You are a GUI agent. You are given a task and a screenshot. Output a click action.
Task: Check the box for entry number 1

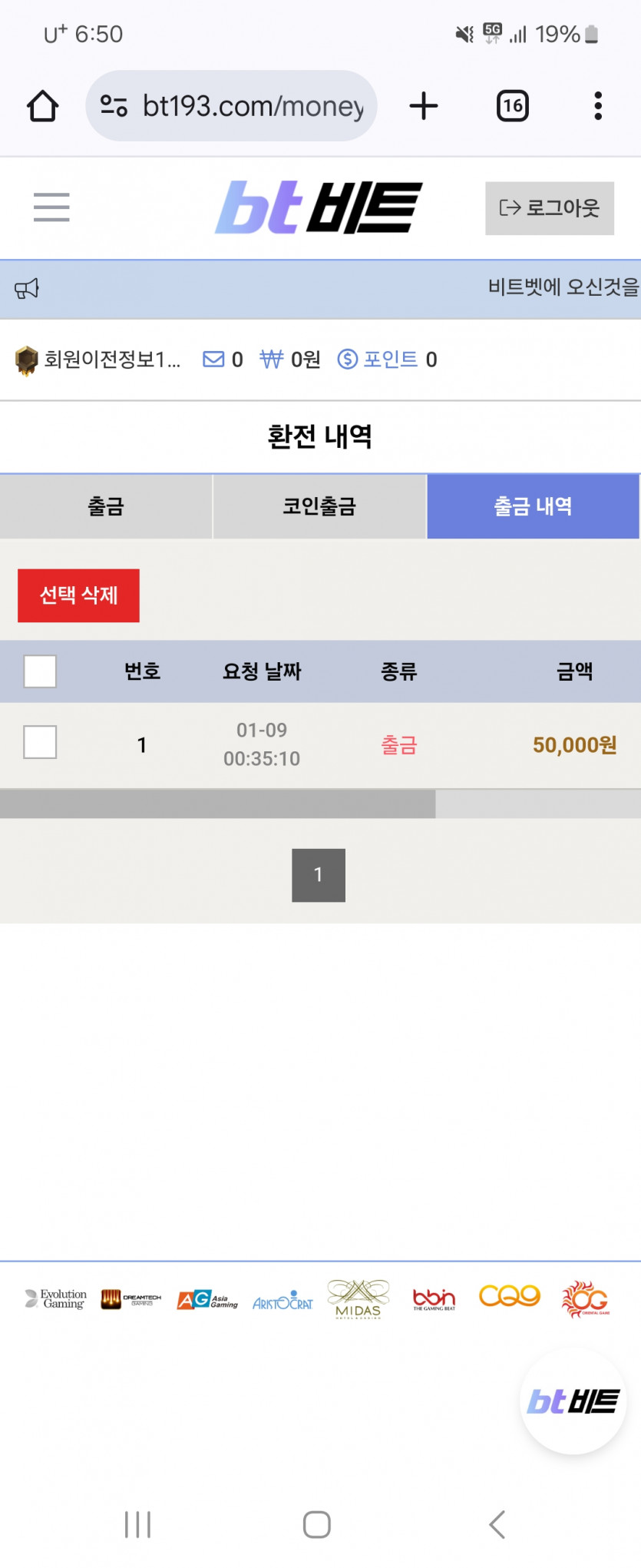coord(40,742)
